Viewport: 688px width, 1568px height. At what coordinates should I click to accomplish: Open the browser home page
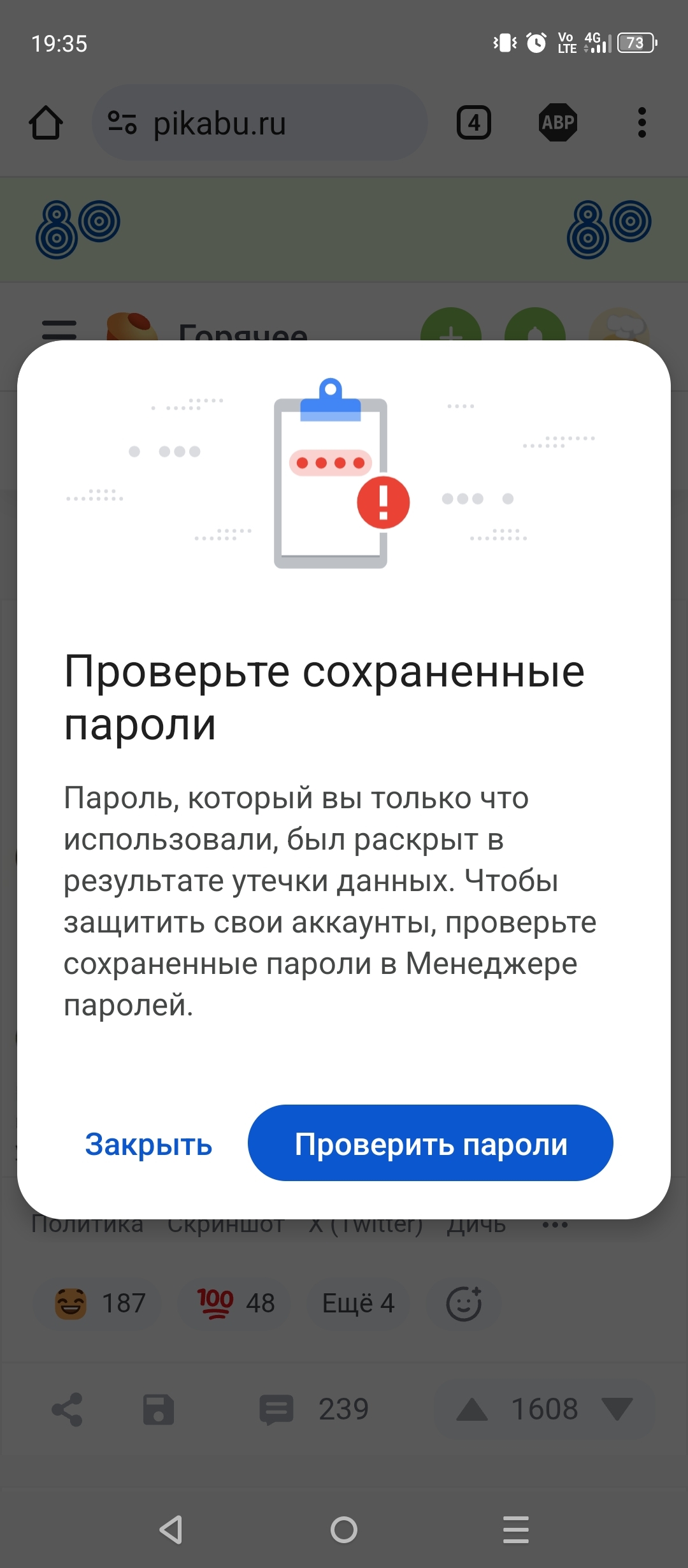click(x=46, y=122)
